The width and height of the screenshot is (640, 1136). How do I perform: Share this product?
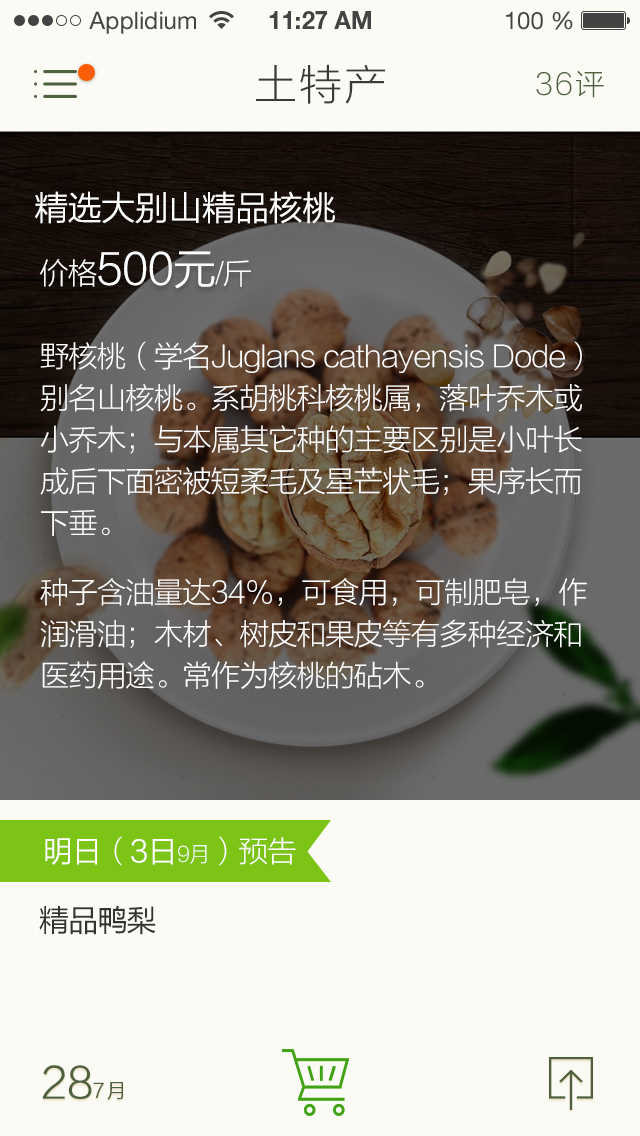pos(571,1082)
